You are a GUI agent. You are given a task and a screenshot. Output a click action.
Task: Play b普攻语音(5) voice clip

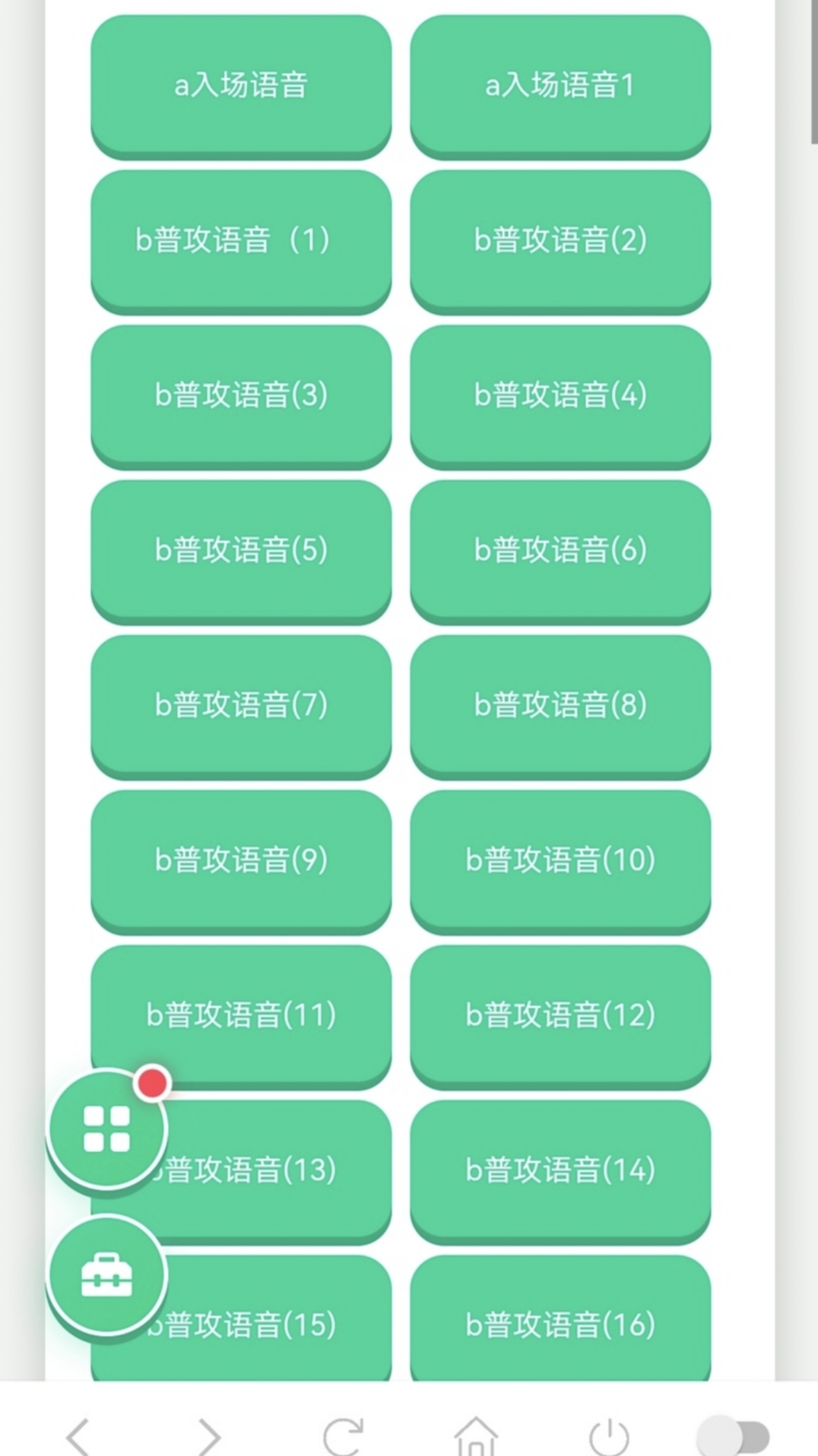pos(241,551)
